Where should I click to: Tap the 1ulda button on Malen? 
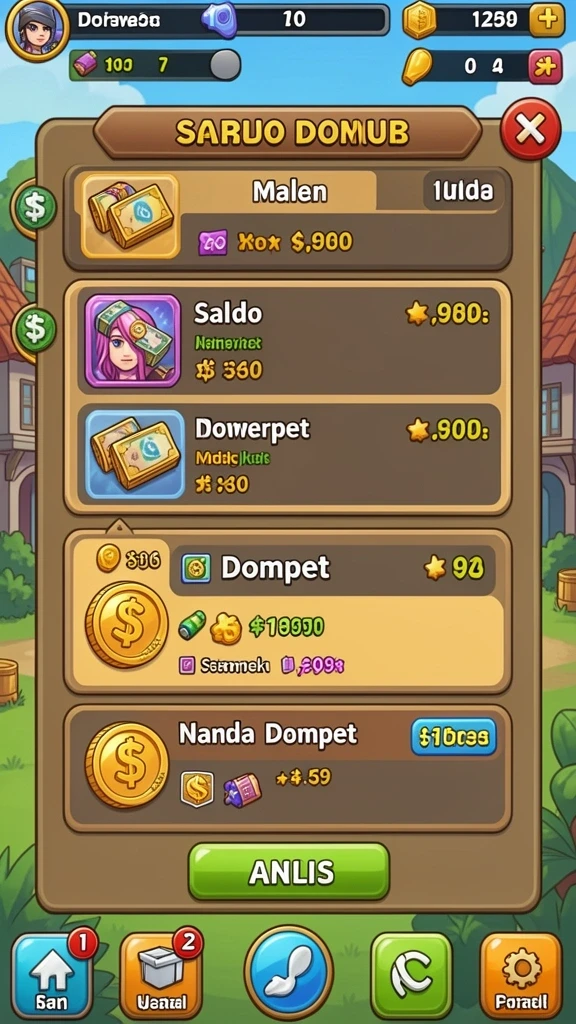[463, 191]
